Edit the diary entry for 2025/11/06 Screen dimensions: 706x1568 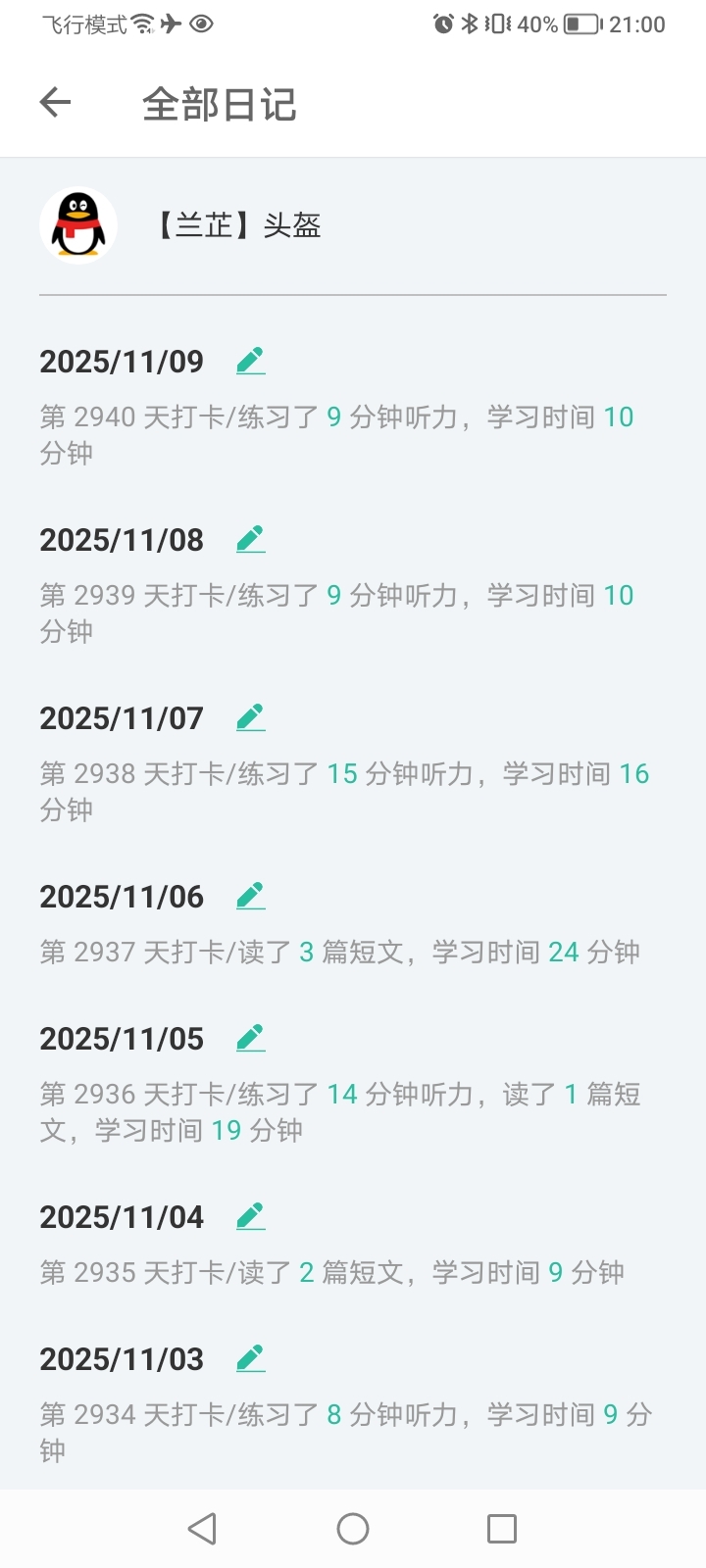251,896
